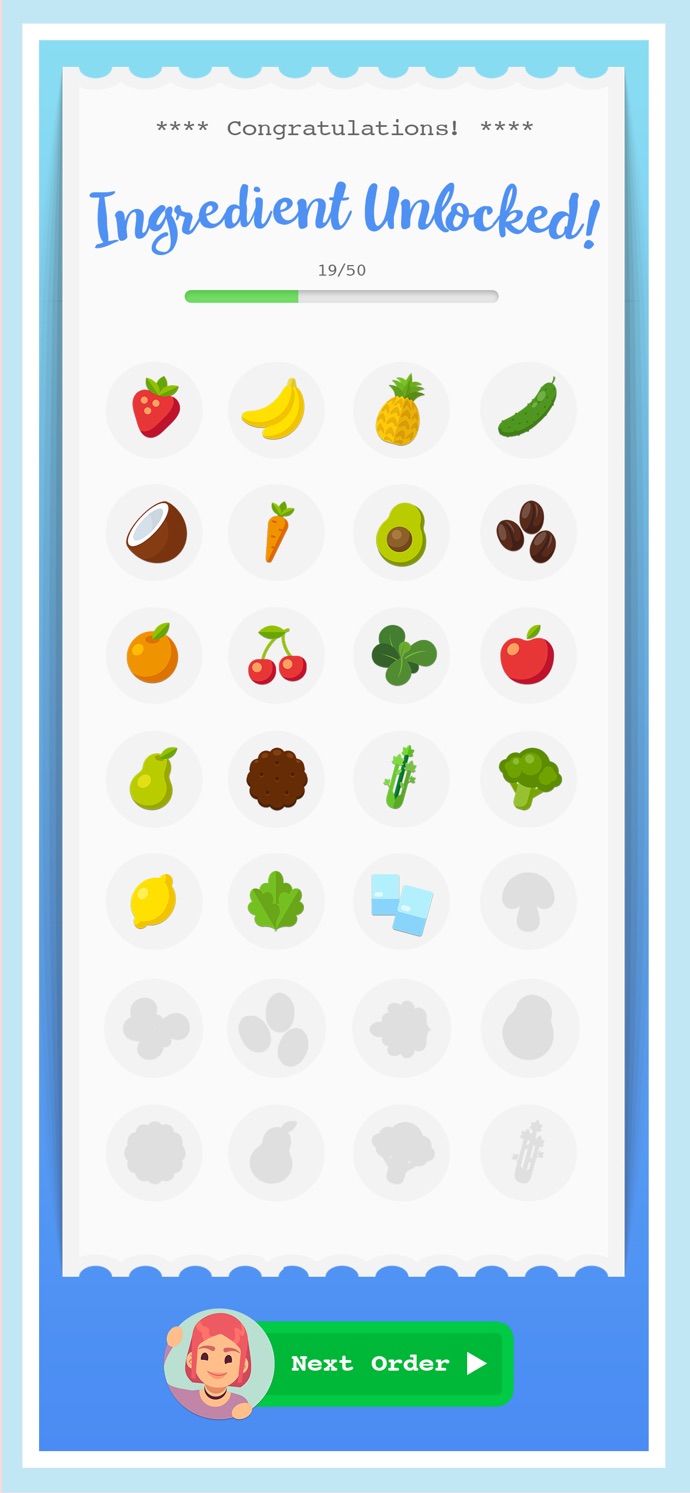The image size is (690, 1493).
Task: Continue with the Next Order button
Action: coord(387,1363)
